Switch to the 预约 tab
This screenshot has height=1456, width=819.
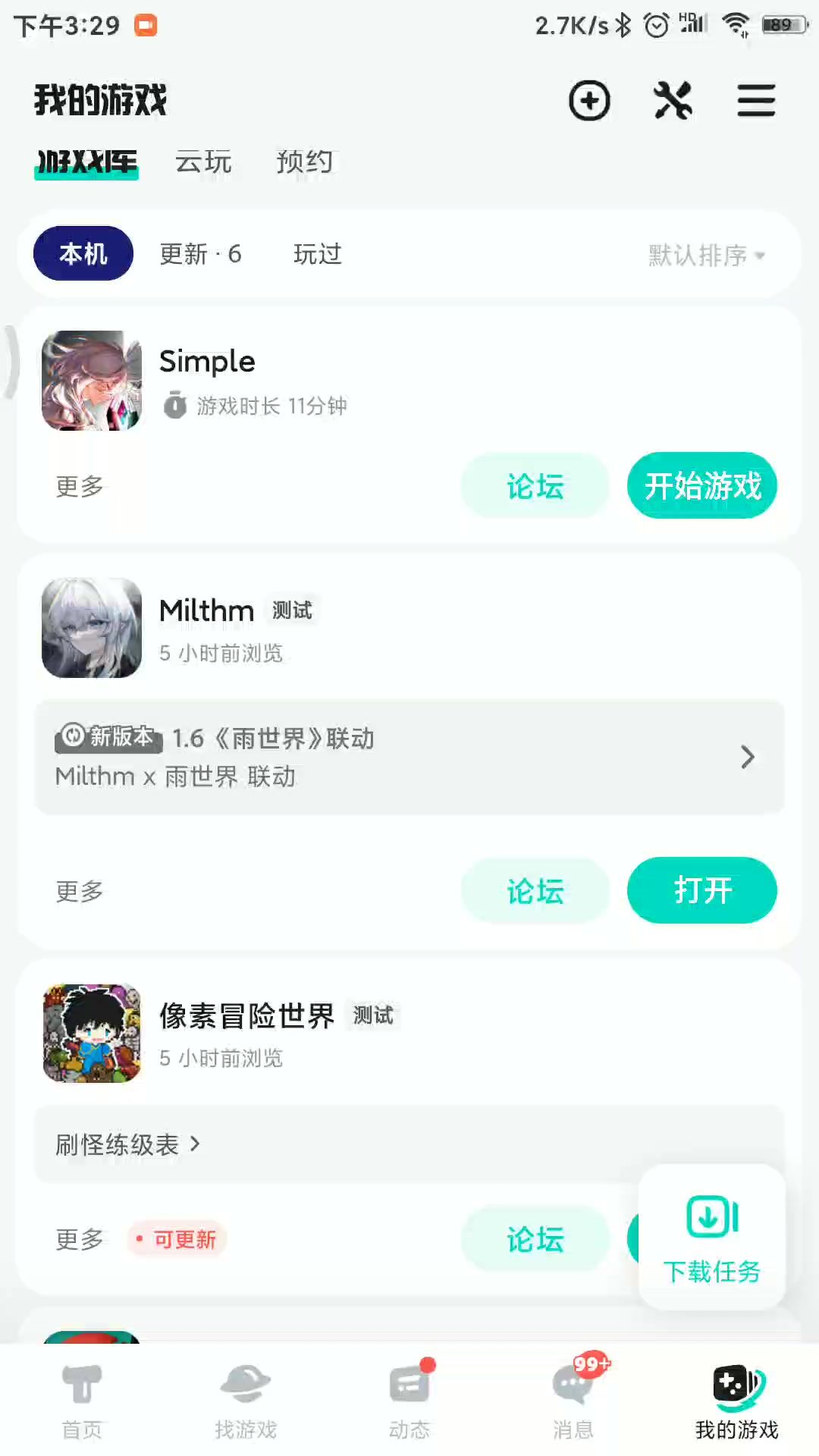304,162
